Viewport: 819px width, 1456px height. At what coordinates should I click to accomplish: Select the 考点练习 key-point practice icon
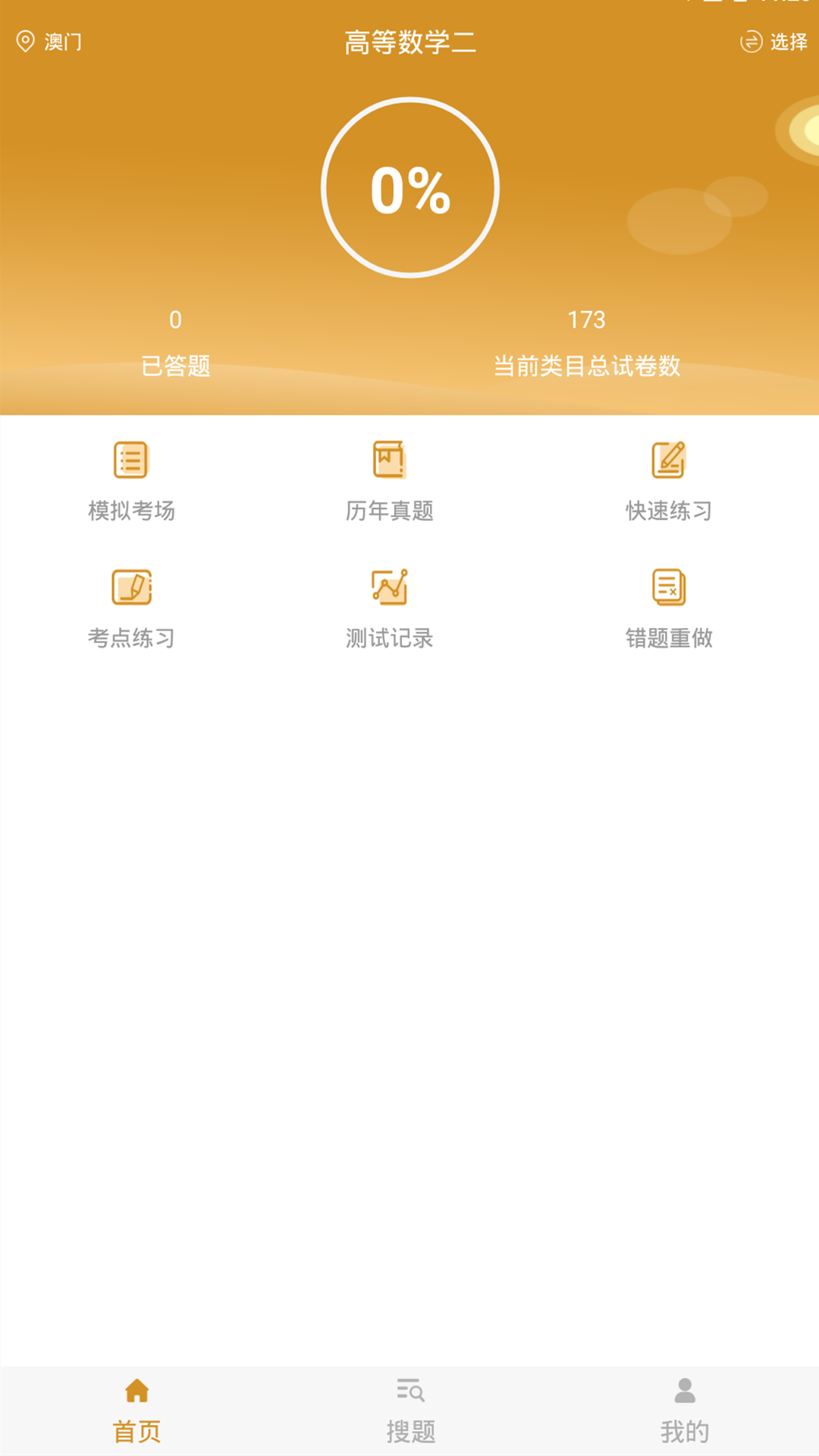(131, 588)
